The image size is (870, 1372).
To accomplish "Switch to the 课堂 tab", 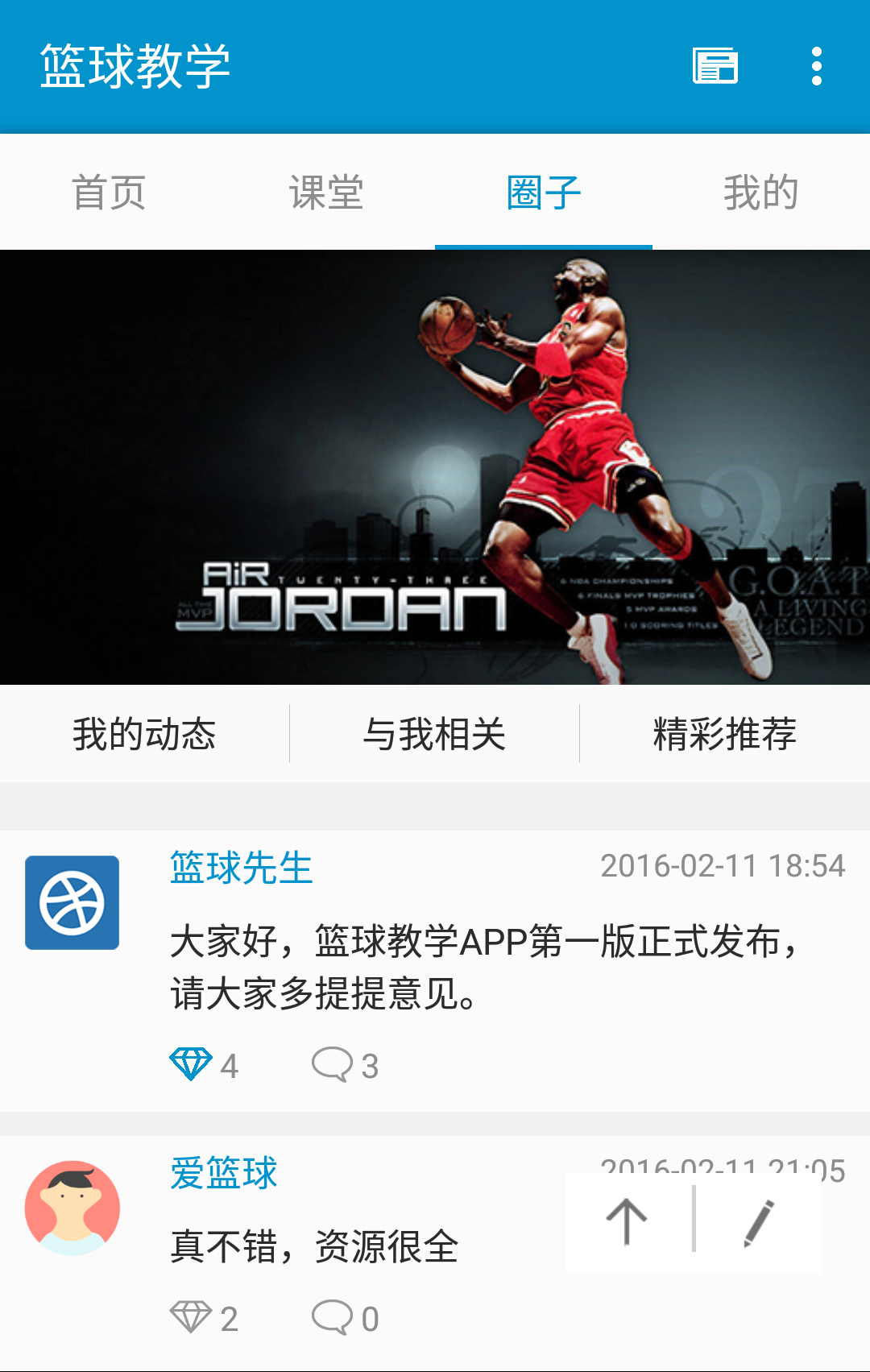I will (326, 193).
